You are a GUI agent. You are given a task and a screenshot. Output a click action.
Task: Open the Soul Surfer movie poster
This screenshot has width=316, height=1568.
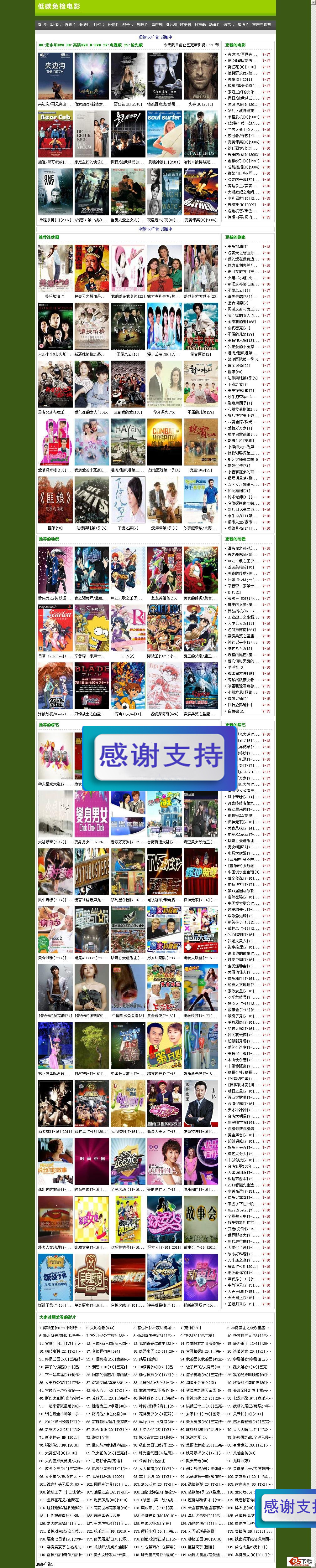164,134
